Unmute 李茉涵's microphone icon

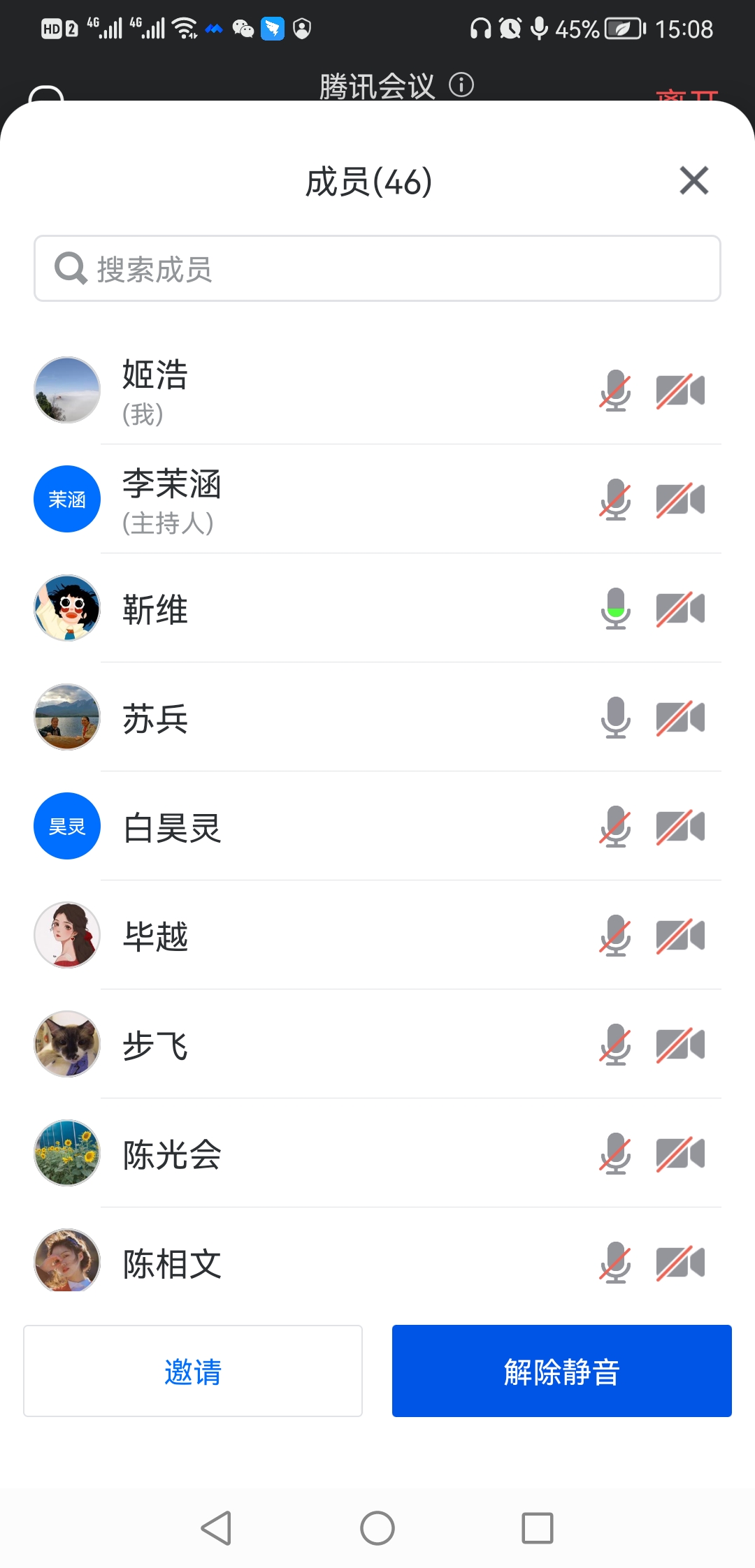[614, 499]
